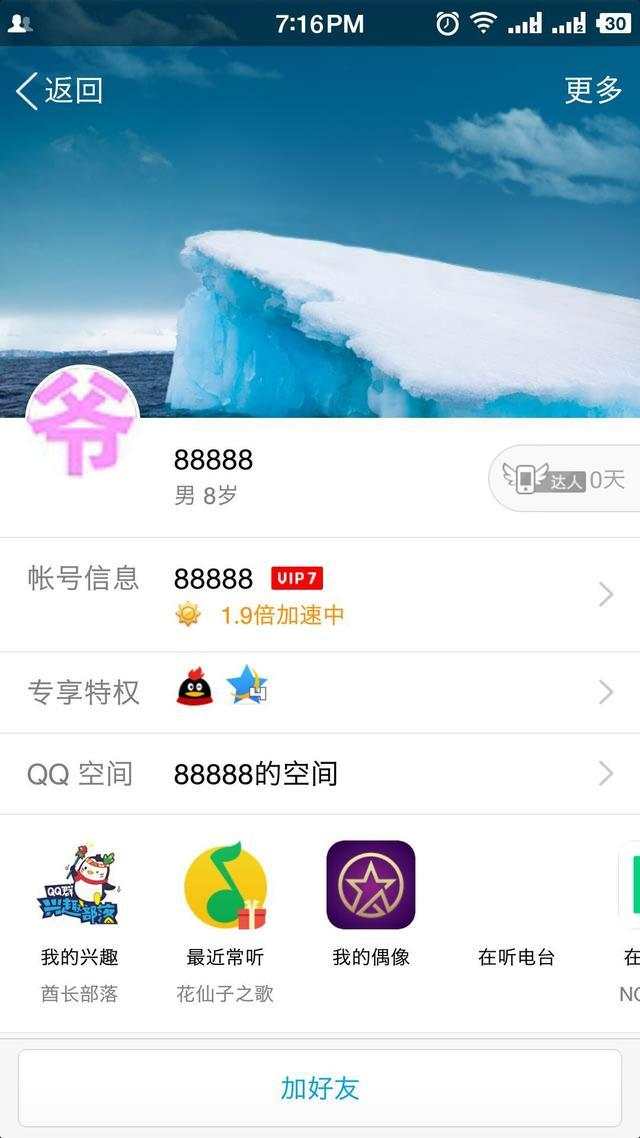The image size is (640, 1138).
Task: Open 88888的空间 in QQ空间
Action: tap(320, 773)
